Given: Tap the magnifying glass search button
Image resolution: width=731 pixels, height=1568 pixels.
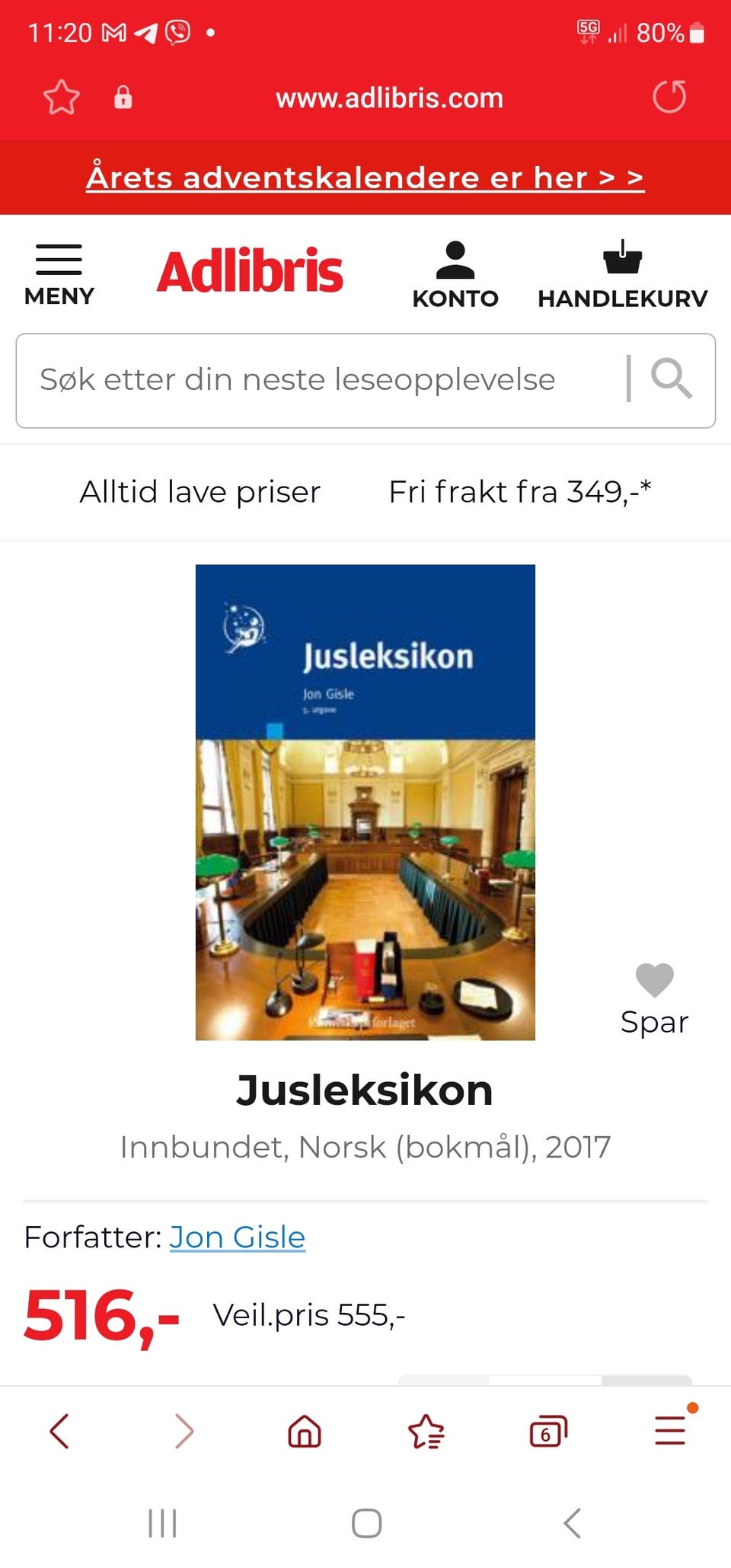Looking at the screenshot, I should tap(671, 378).
